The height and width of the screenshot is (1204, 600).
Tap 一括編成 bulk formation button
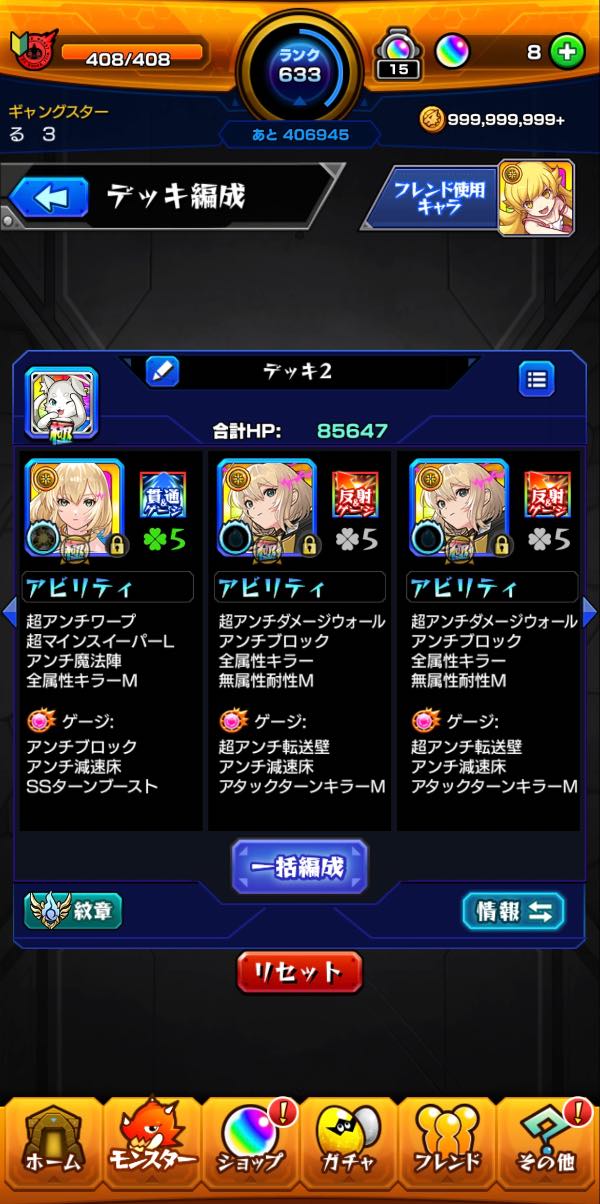pyautogui.click(x=300, y=866)
